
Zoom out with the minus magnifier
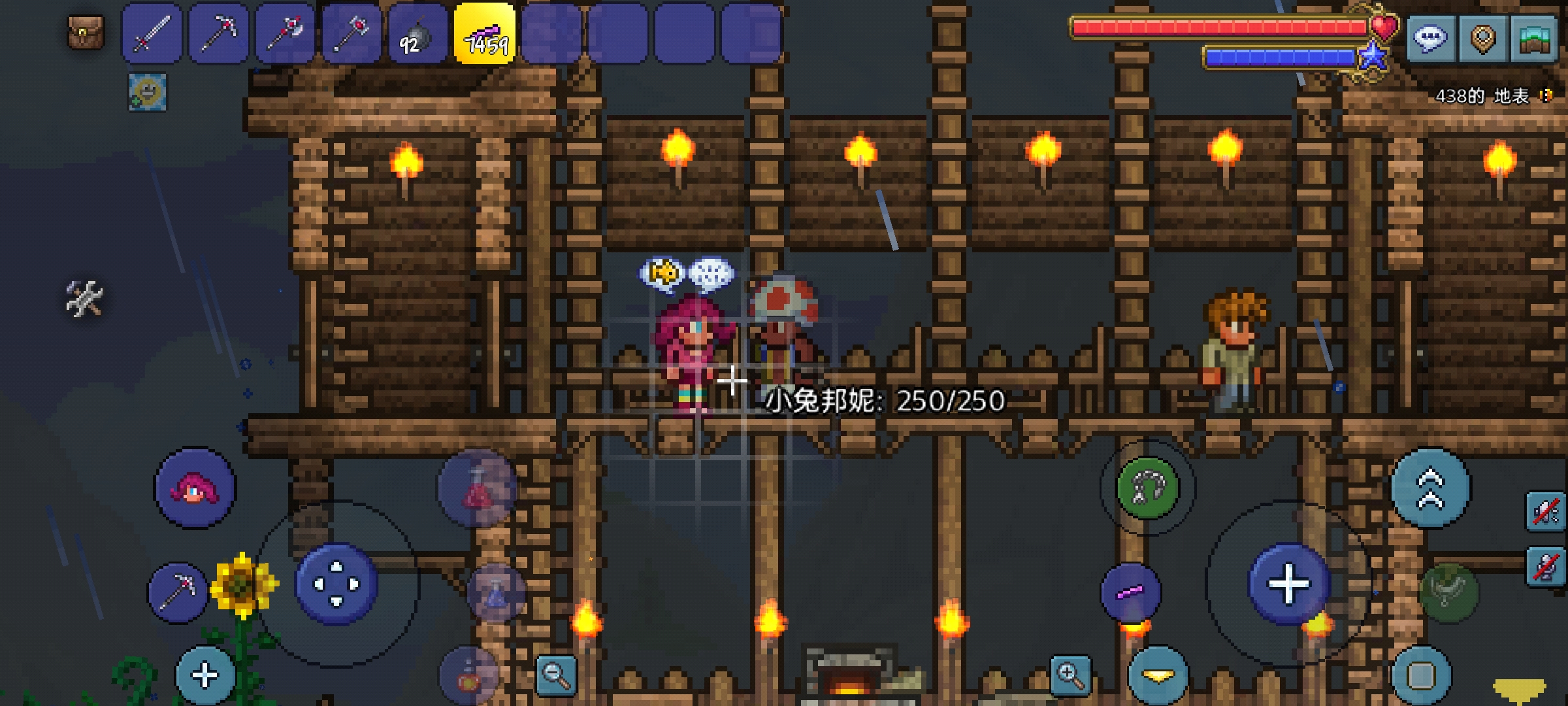pyautogui.click(x=555, y=675)
